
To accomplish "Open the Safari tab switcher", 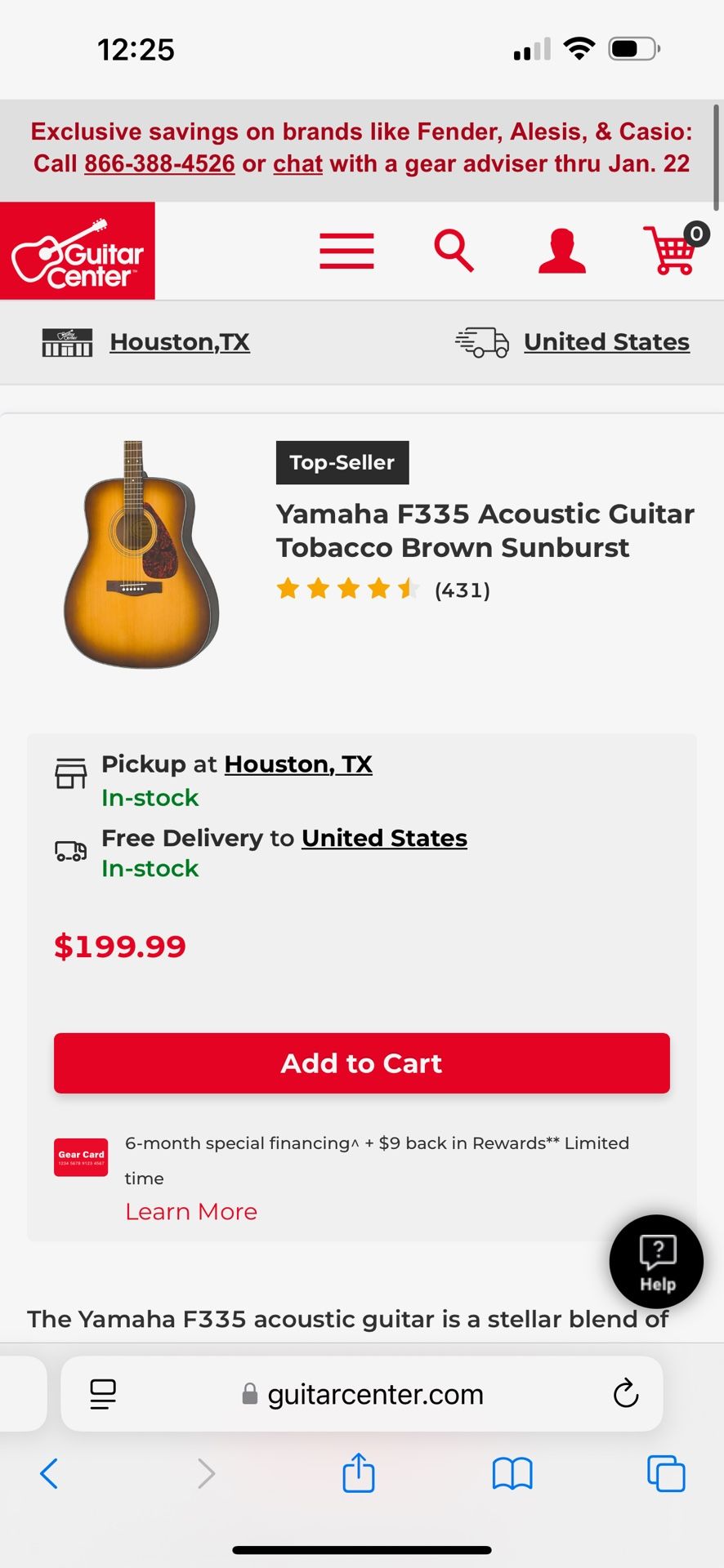I will (x=666, y=1474).
